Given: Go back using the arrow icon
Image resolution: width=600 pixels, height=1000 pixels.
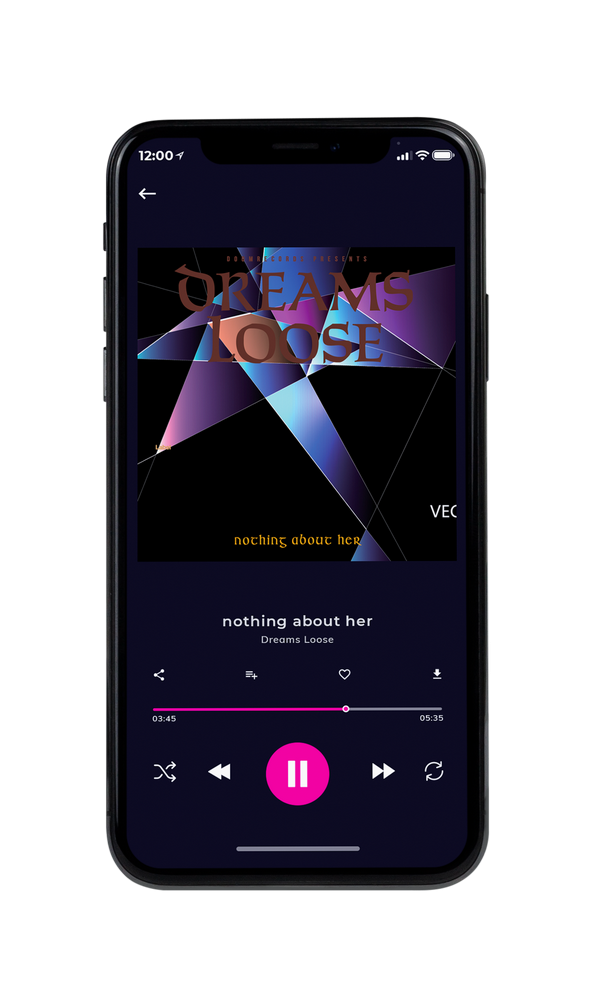Looking at the screenshot, I should click(x=147, y=194).
